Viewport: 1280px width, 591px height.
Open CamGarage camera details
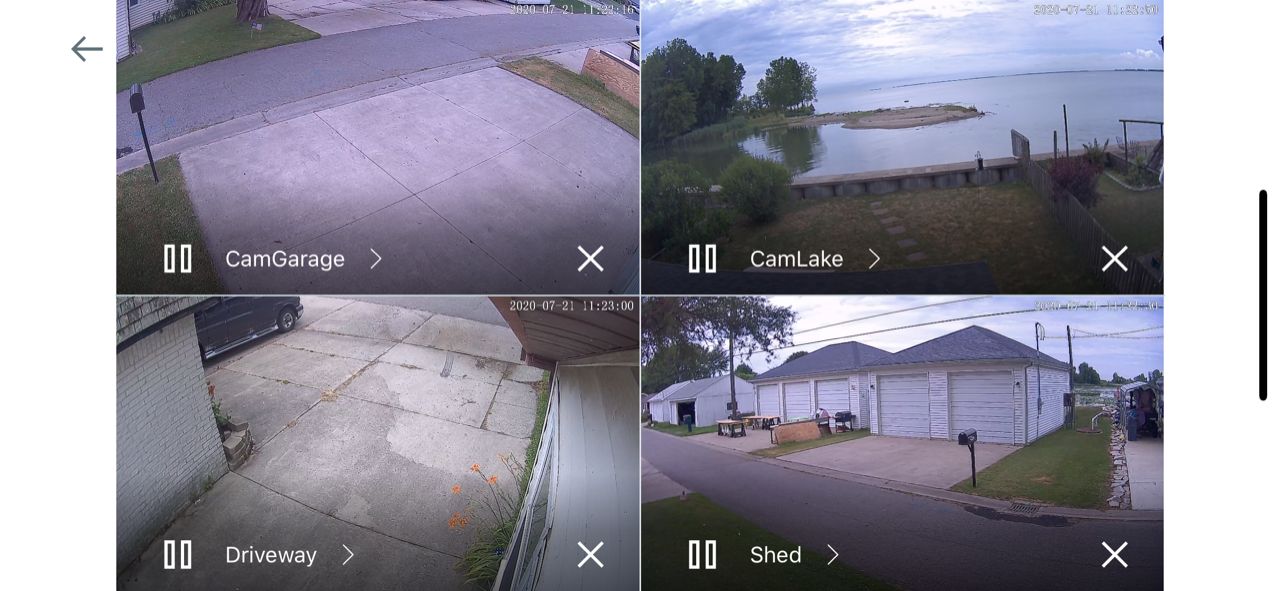pyautogui.click(x=376, y=259)
